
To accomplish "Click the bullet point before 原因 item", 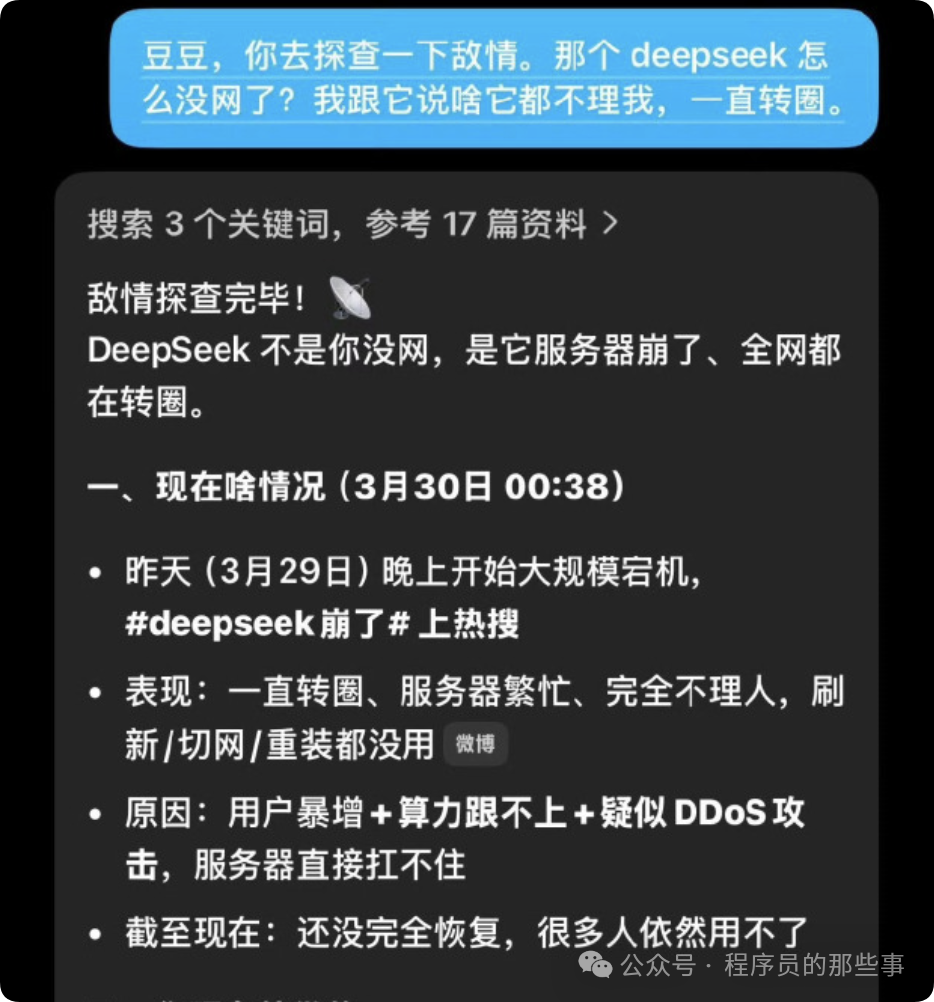I will [97, 815].
